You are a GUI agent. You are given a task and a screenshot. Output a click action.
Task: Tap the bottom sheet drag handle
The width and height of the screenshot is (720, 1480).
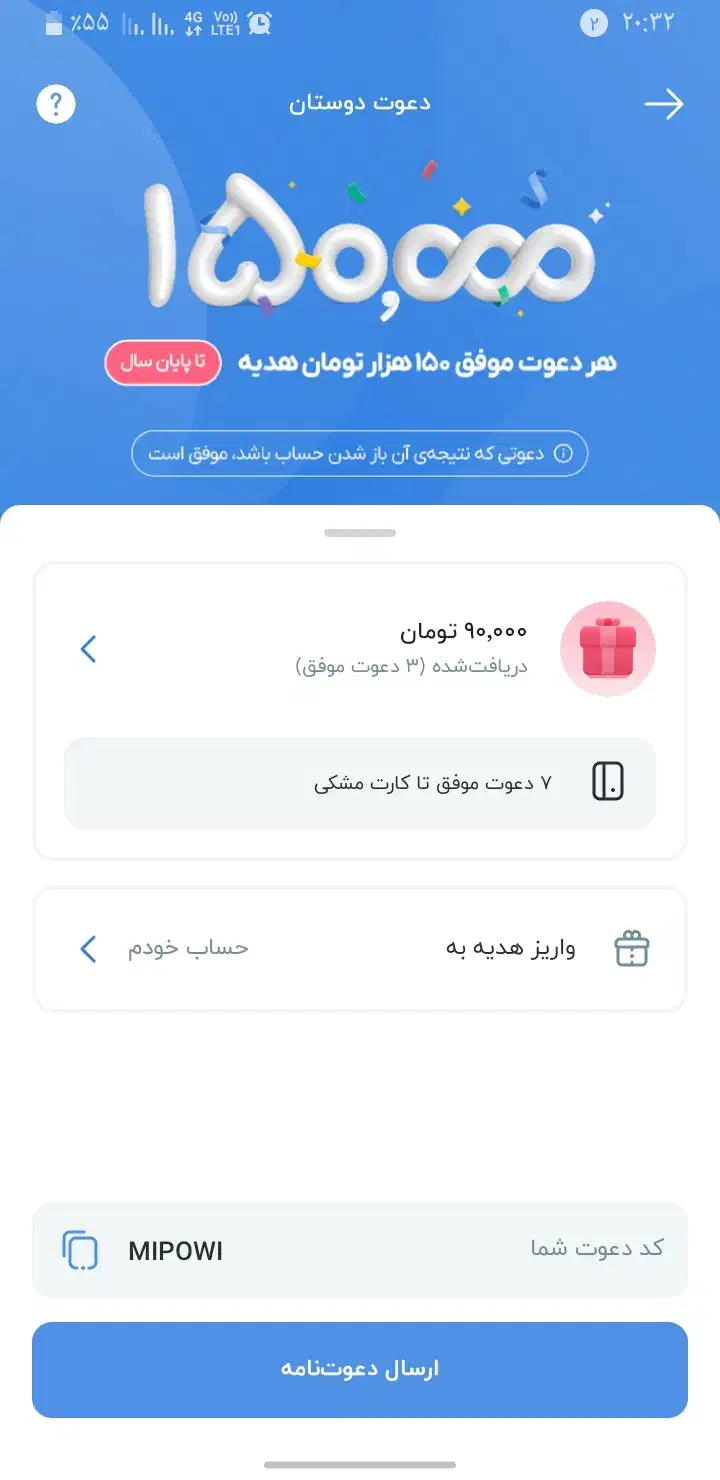[x=360, y=532]
